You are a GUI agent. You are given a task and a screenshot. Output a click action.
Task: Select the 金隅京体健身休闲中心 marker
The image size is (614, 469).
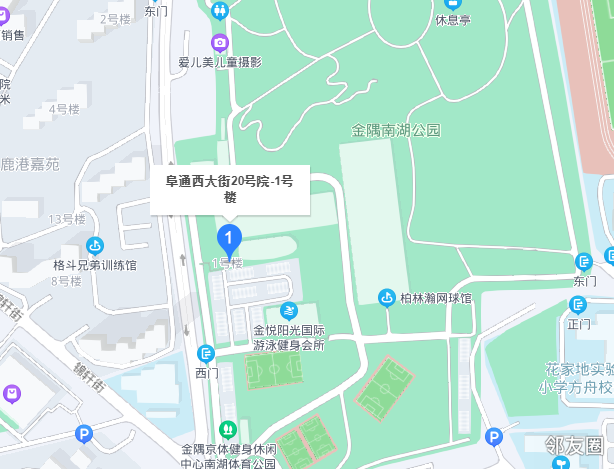click(228, 429)
